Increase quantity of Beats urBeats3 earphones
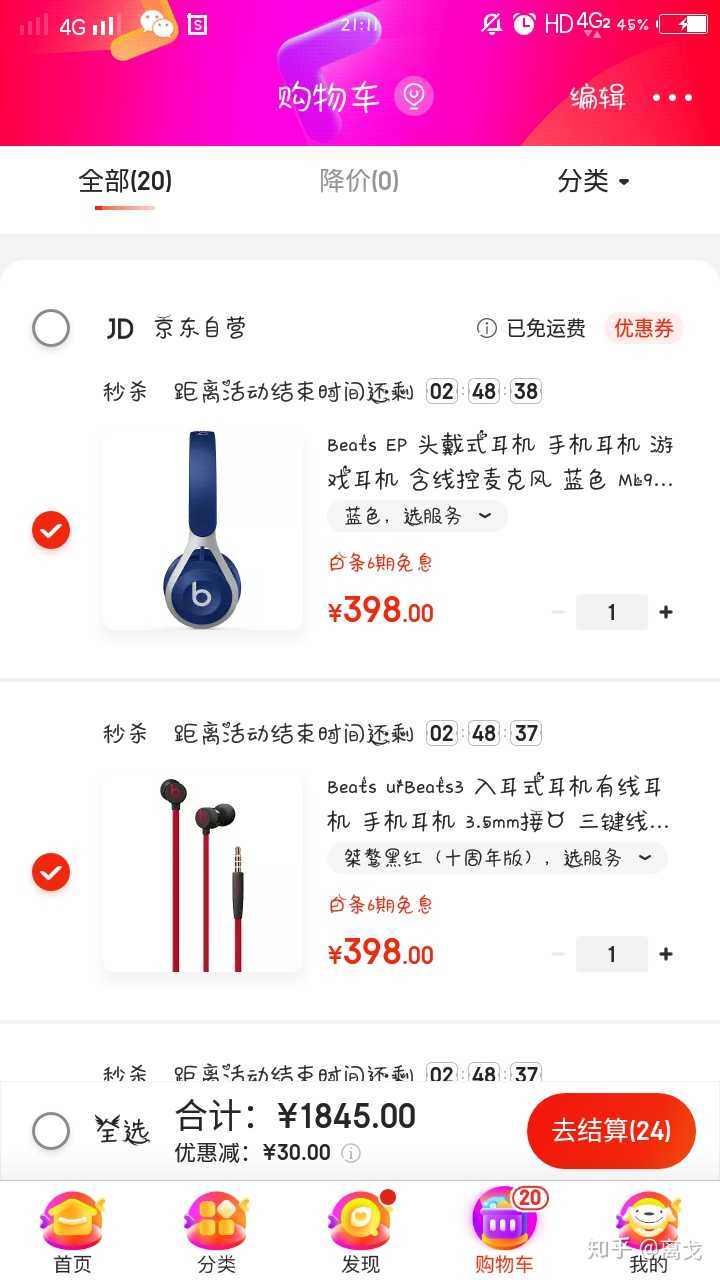The image size is (720, 1280). [666, 954]
